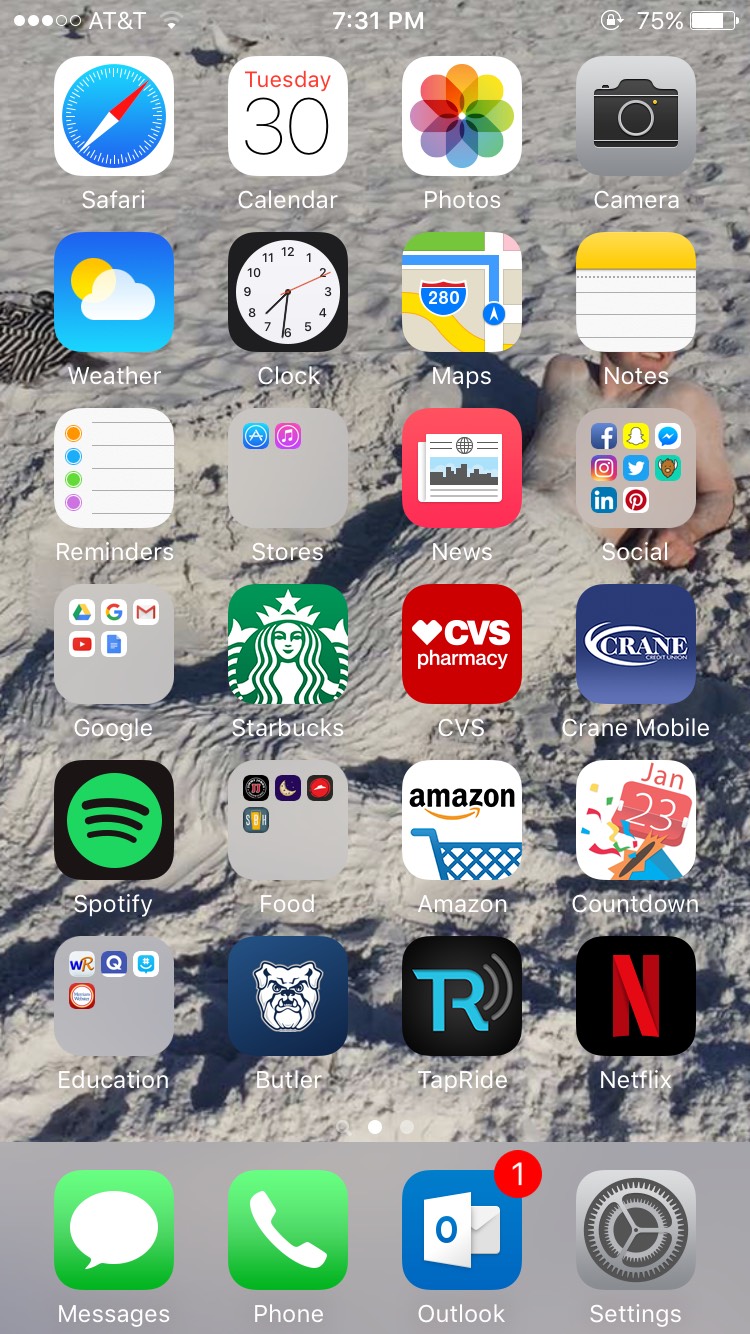Screen dimensions: 750x1334
Task: Open Messages from the dock
Action: pyautogui.click(x=113, y=1230)
